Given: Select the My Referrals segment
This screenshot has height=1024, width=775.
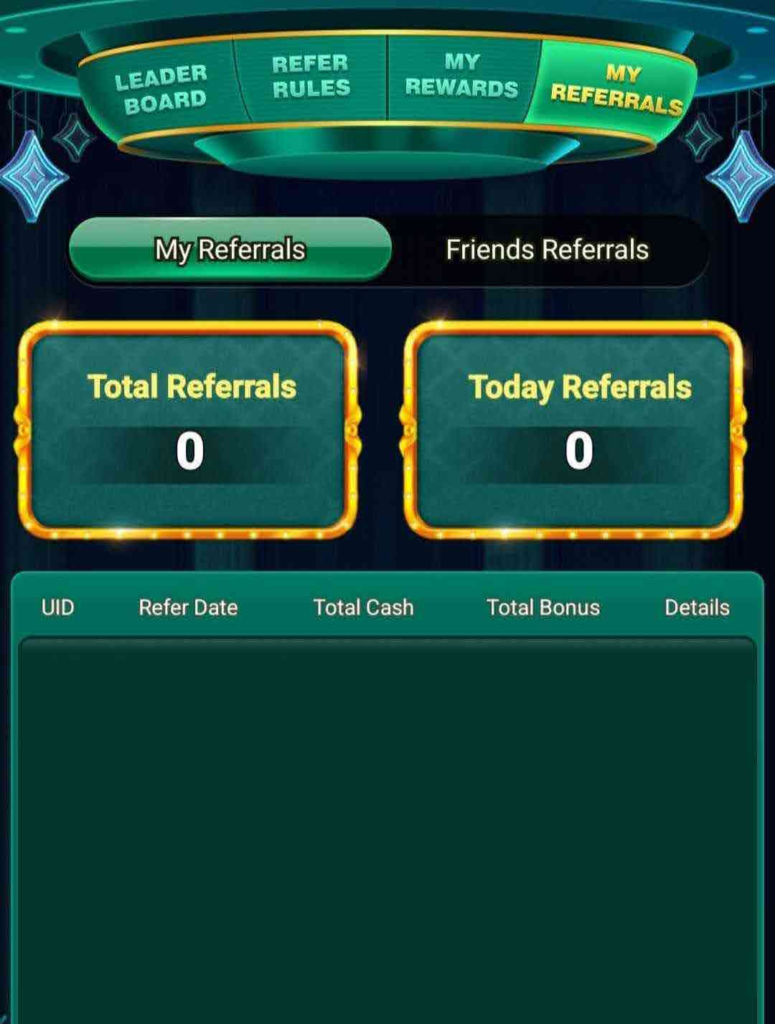Looking at the screenshot, I should (230, 249).
